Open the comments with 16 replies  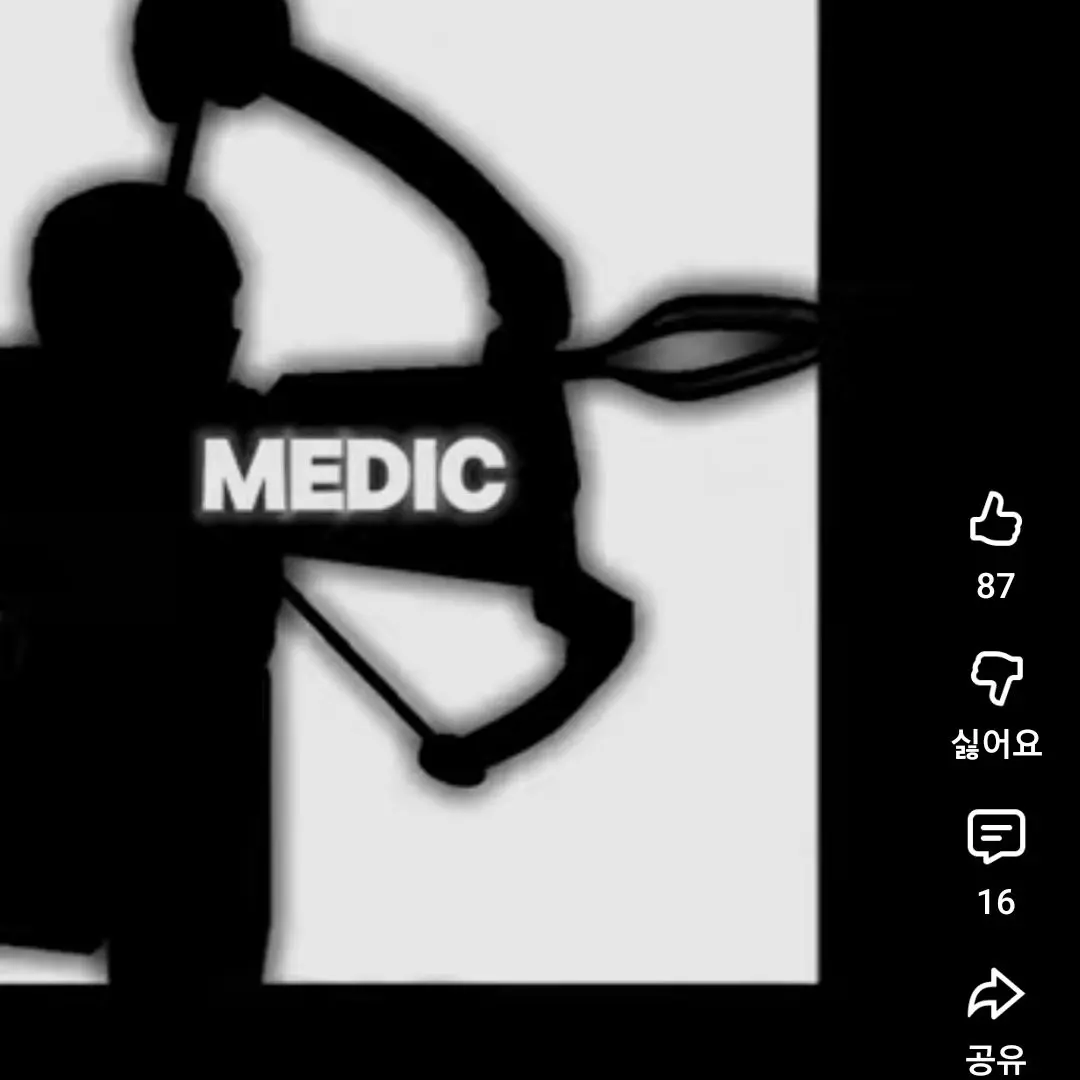(x=996, y=838)
